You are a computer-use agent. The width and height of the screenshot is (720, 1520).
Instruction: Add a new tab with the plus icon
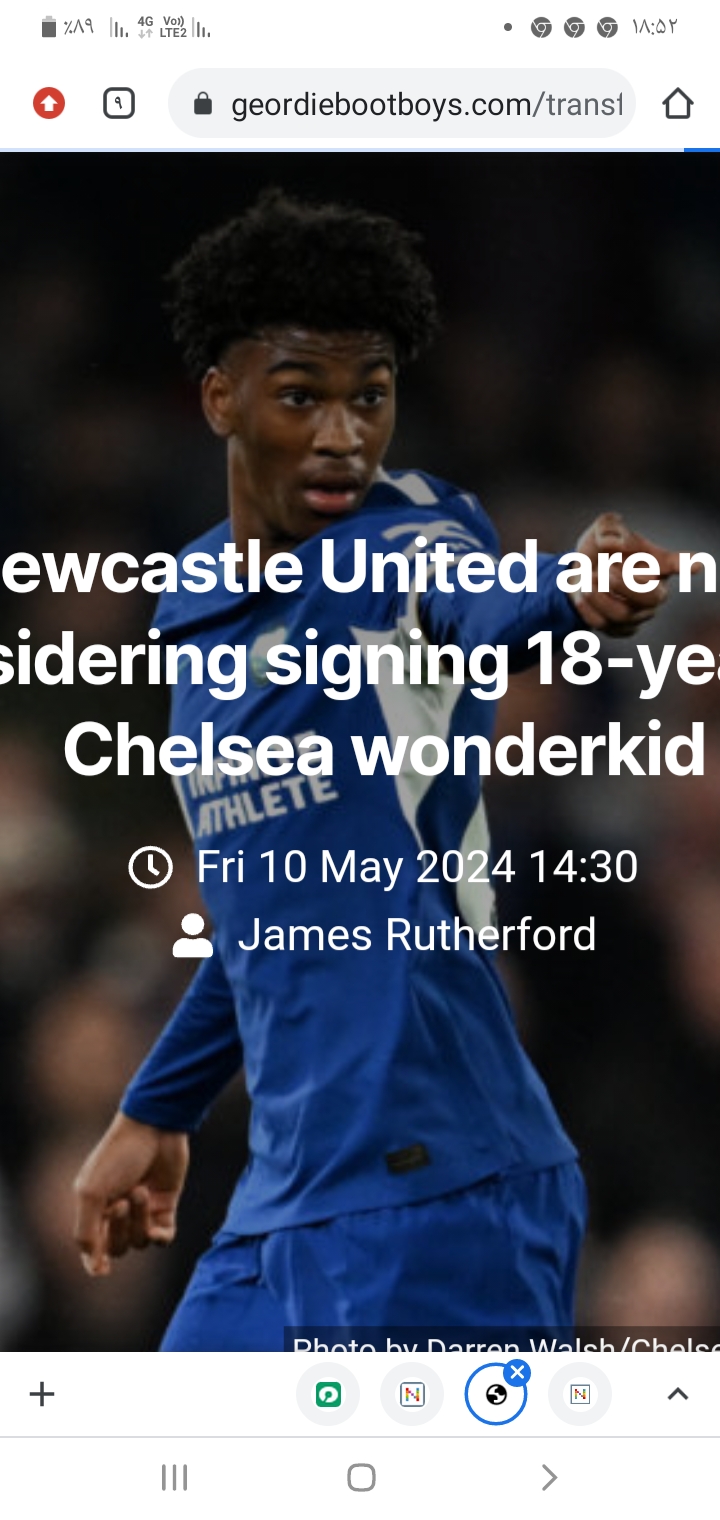pos(42,1394)
